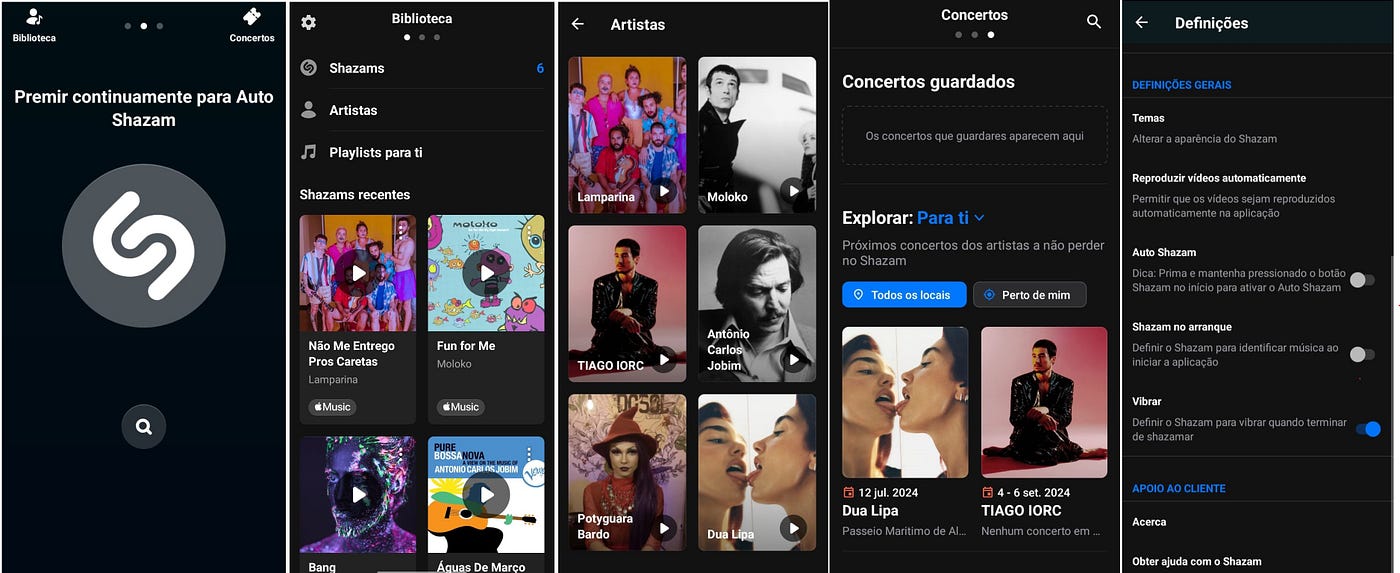Turn off the Vibrar switch
The height and width of the screenshot is (573, 1400).
1367,429
